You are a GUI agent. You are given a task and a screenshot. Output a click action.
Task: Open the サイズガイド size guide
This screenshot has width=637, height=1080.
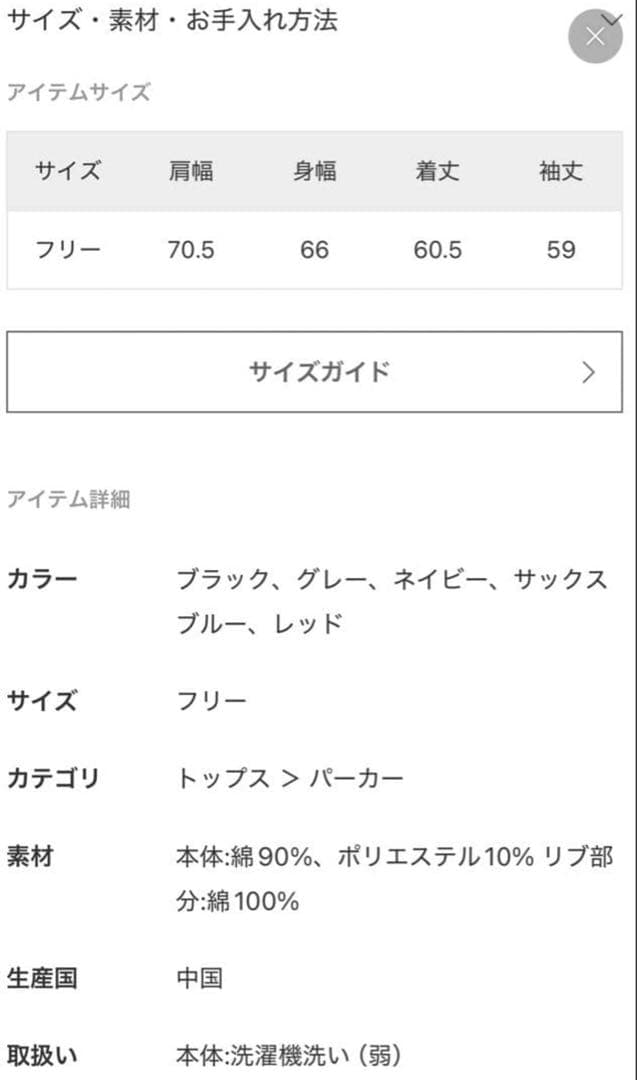[314, 372]
